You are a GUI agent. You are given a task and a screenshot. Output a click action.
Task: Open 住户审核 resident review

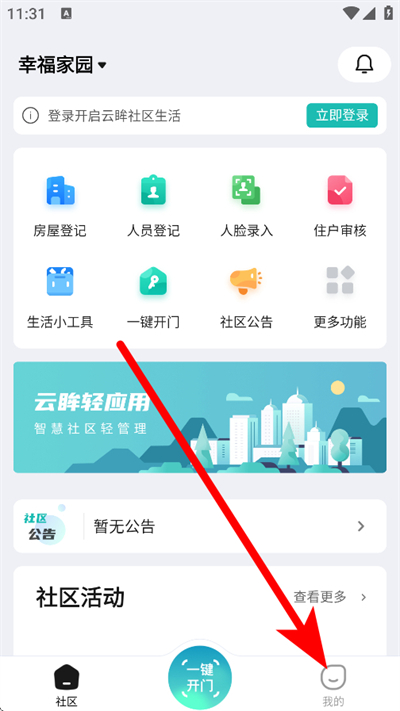click(340, 207)
